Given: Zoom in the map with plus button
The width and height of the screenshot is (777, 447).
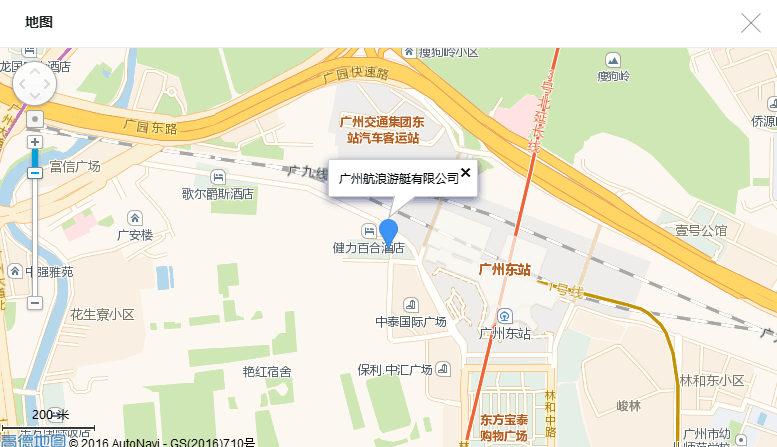Looking at the screenshot, I should click(x=35, y=142).
